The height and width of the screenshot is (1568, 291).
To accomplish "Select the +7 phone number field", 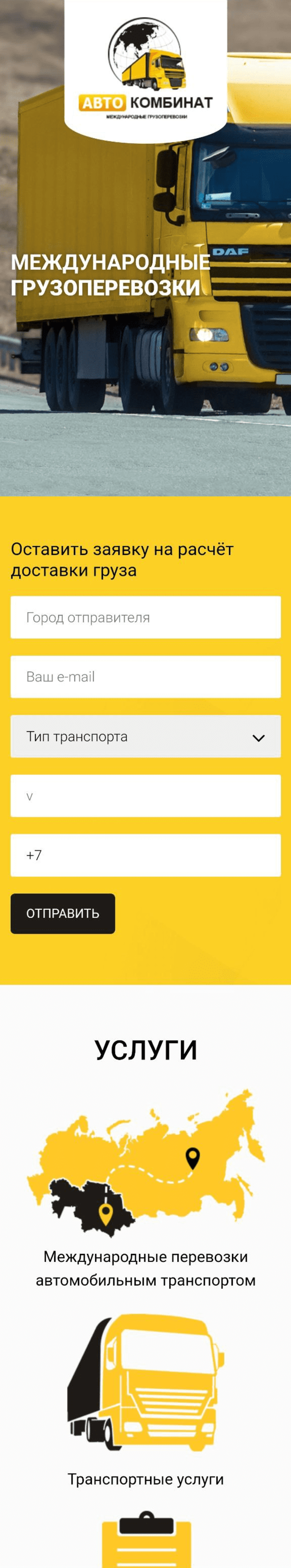I will pyautogui.click(x=145, y=855).
